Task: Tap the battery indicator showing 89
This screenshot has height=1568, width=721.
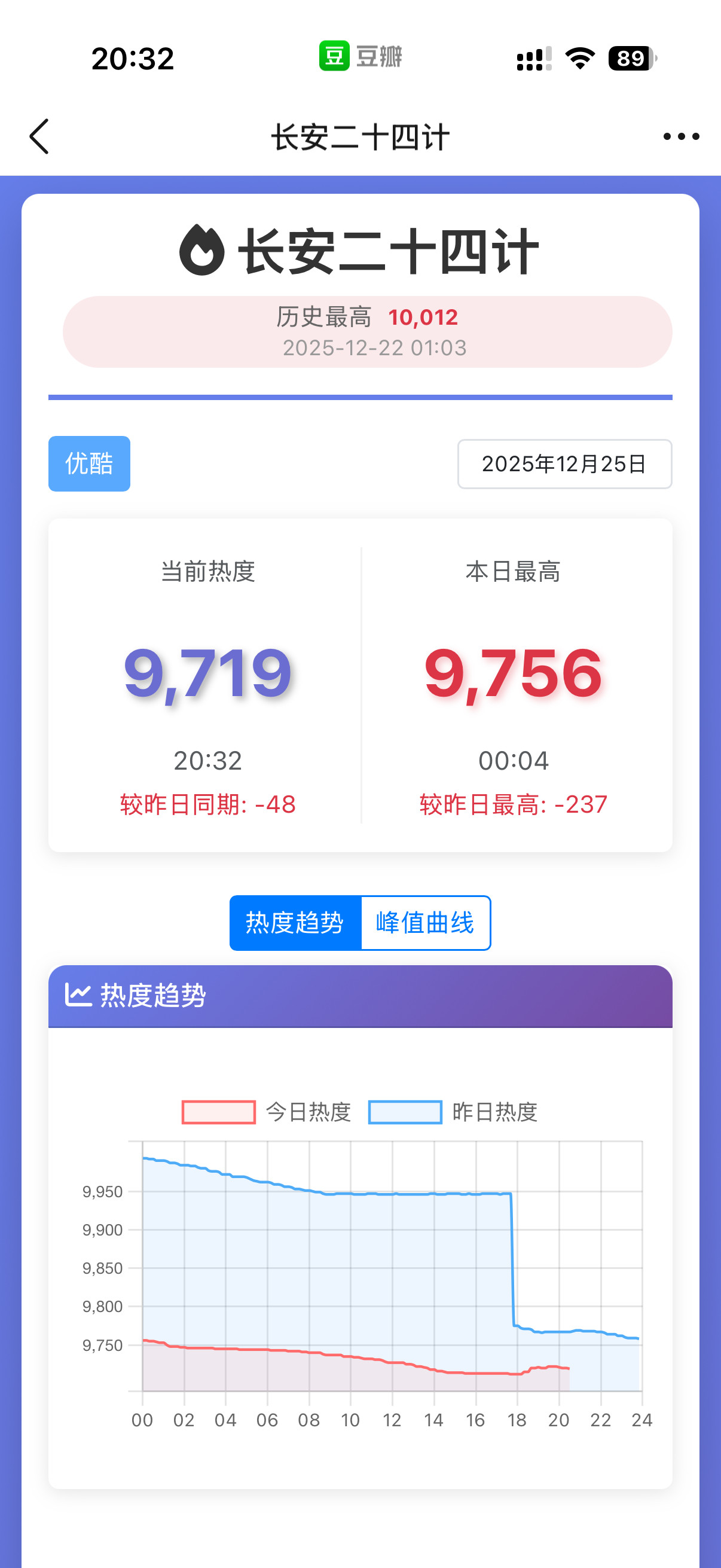Action: point(630,57)
